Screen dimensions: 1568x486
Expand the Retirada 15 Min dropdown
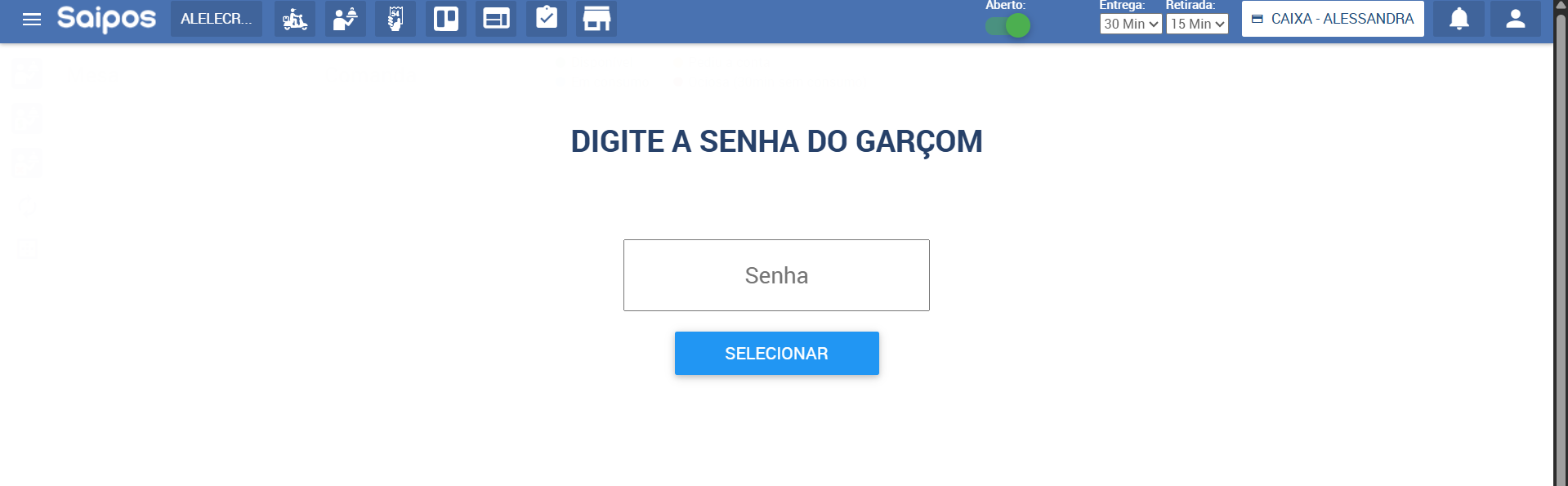click(x=1197, y=25)
